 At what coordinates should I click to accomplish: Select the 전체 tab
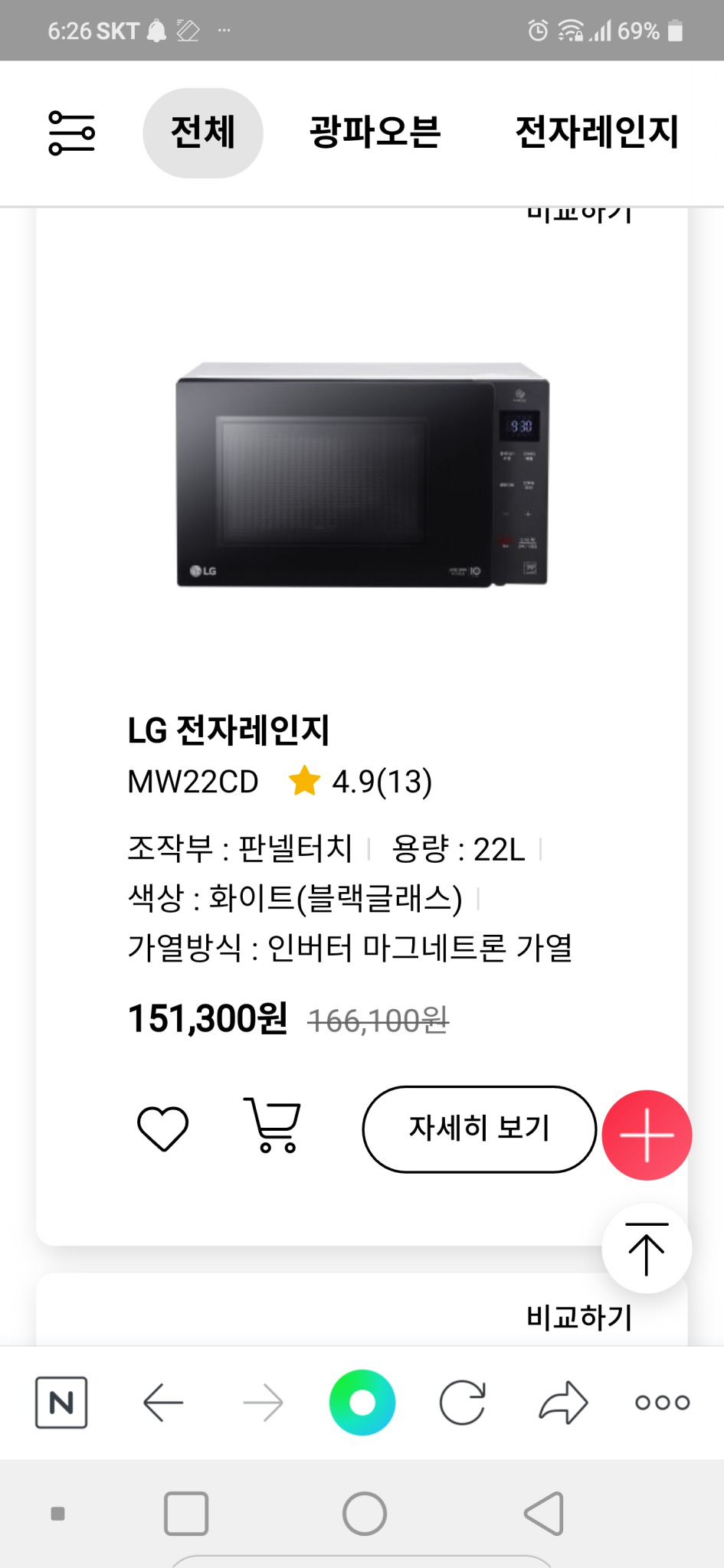click(202, 132)
